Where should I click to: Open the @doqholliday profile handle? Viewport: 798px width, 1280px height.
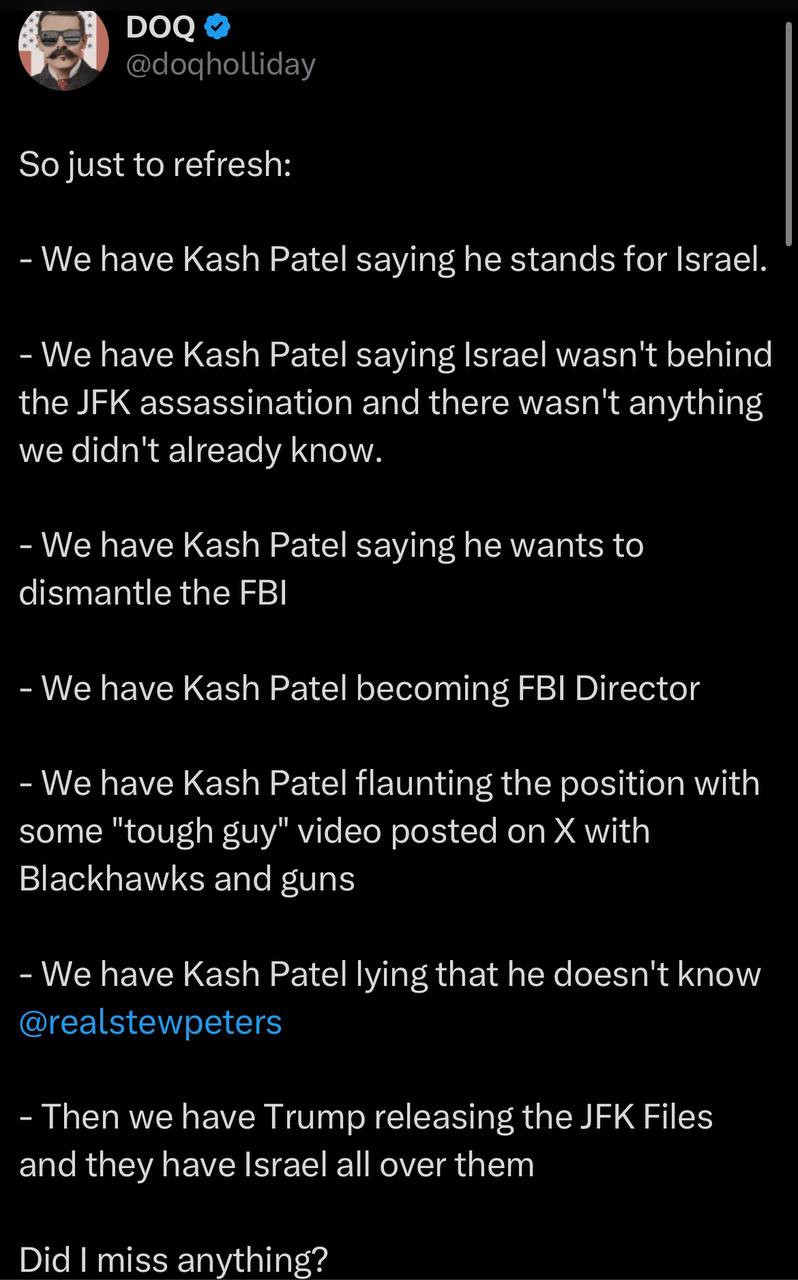pos(220,65)
